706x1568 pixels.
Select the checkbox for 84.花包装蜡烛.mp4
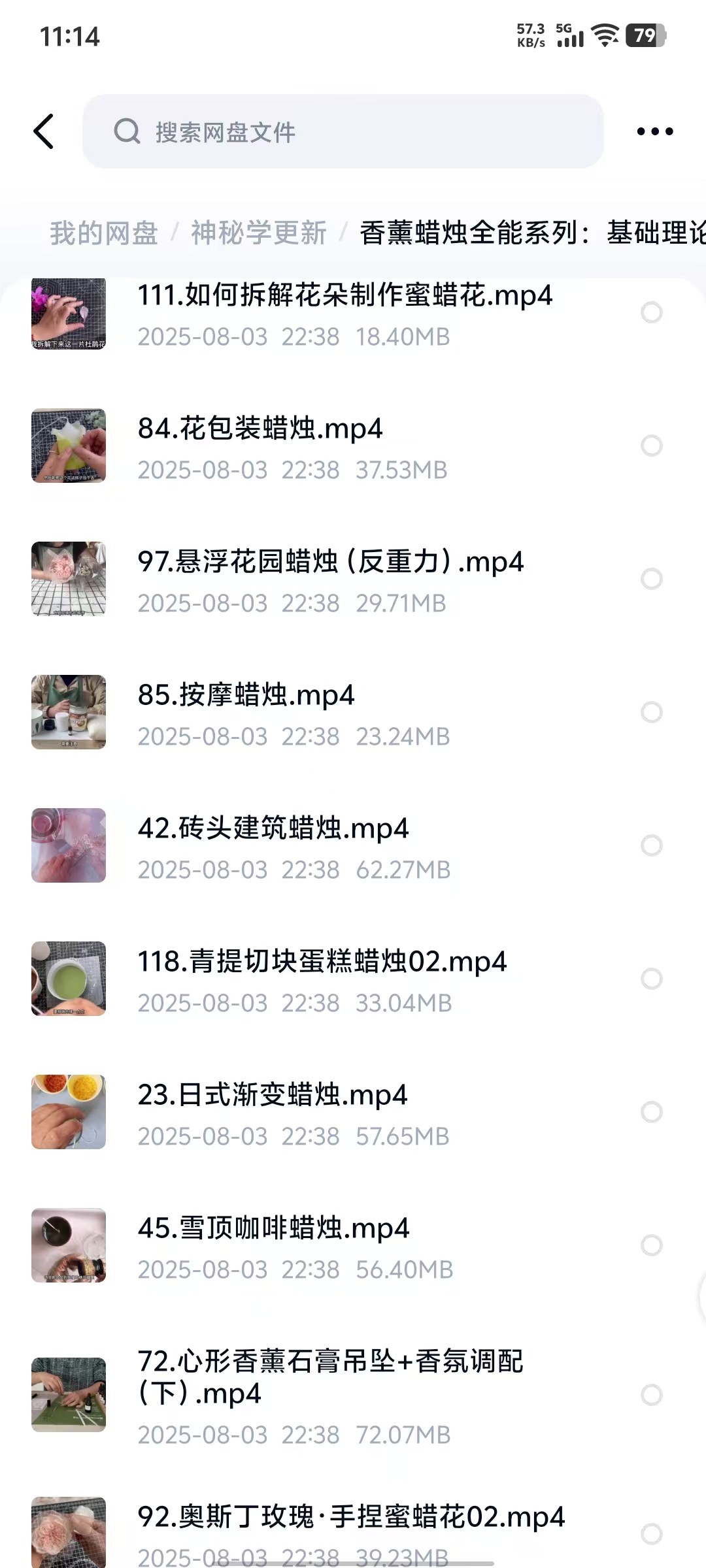tap(651, 446)
